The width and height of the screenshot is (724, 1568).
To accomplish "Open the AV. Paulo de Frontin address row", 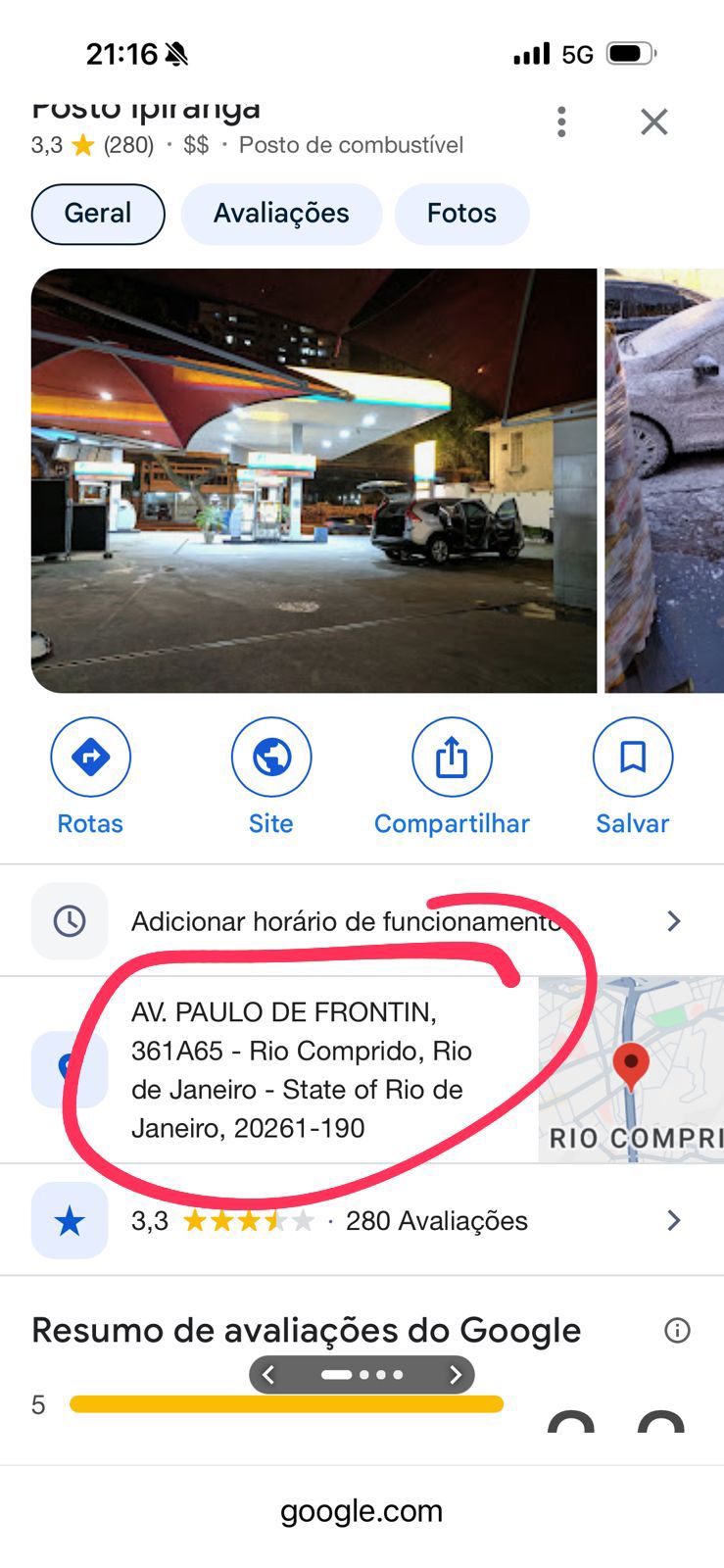I will coord(302,1070).
